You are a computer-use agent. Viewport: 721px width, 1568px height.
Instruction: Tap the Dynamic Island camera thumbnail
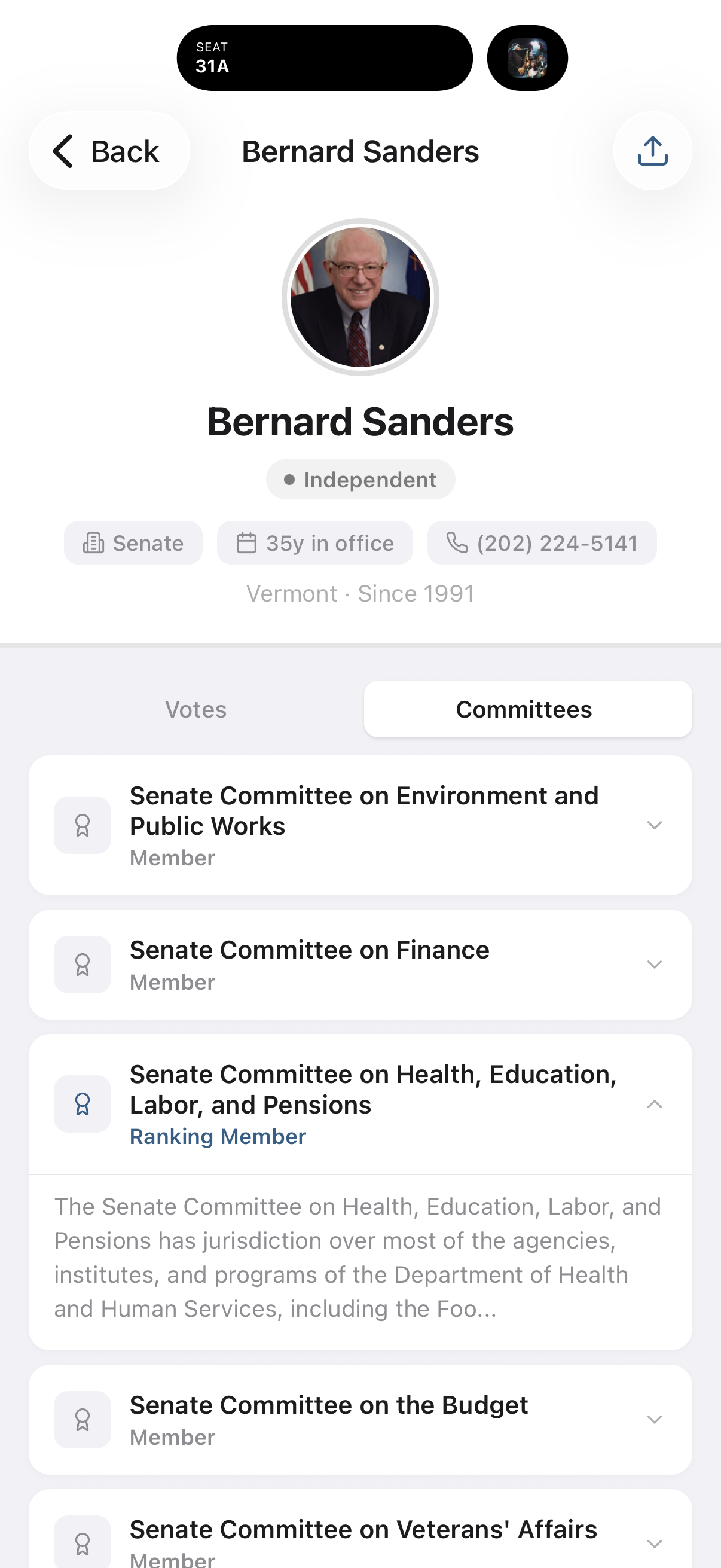click(527, 57)
